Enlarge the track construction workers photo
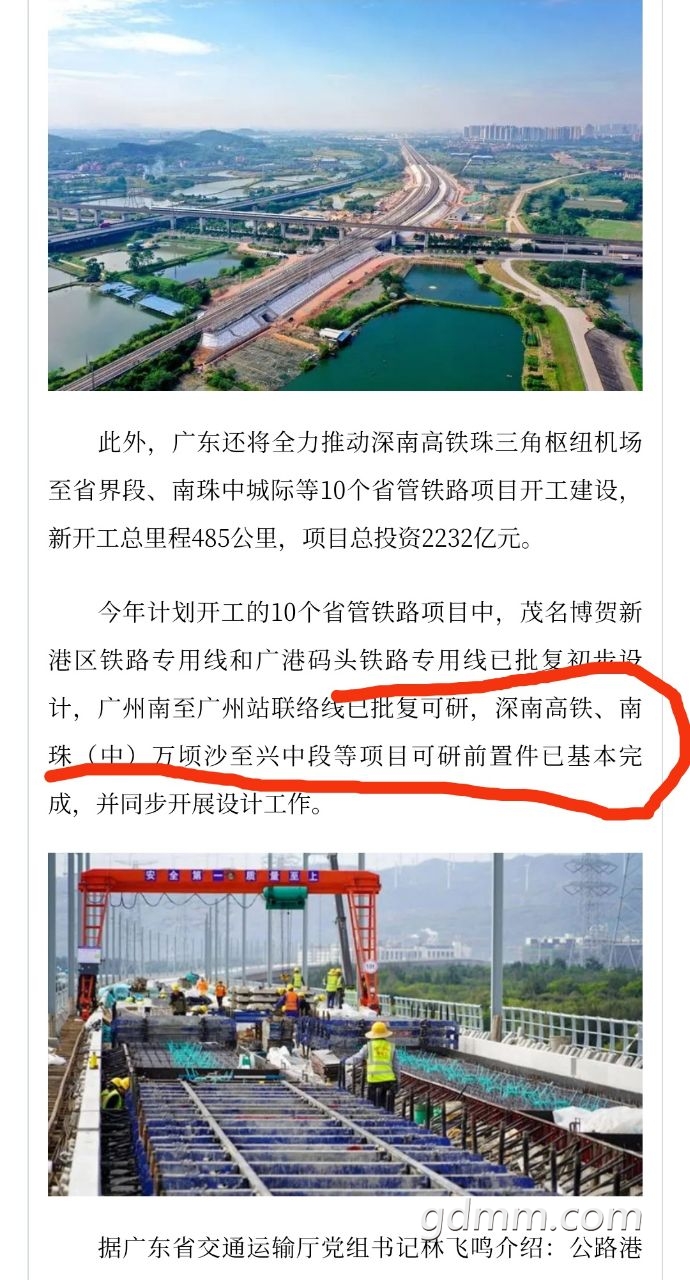 click(x=345, y=1024)
